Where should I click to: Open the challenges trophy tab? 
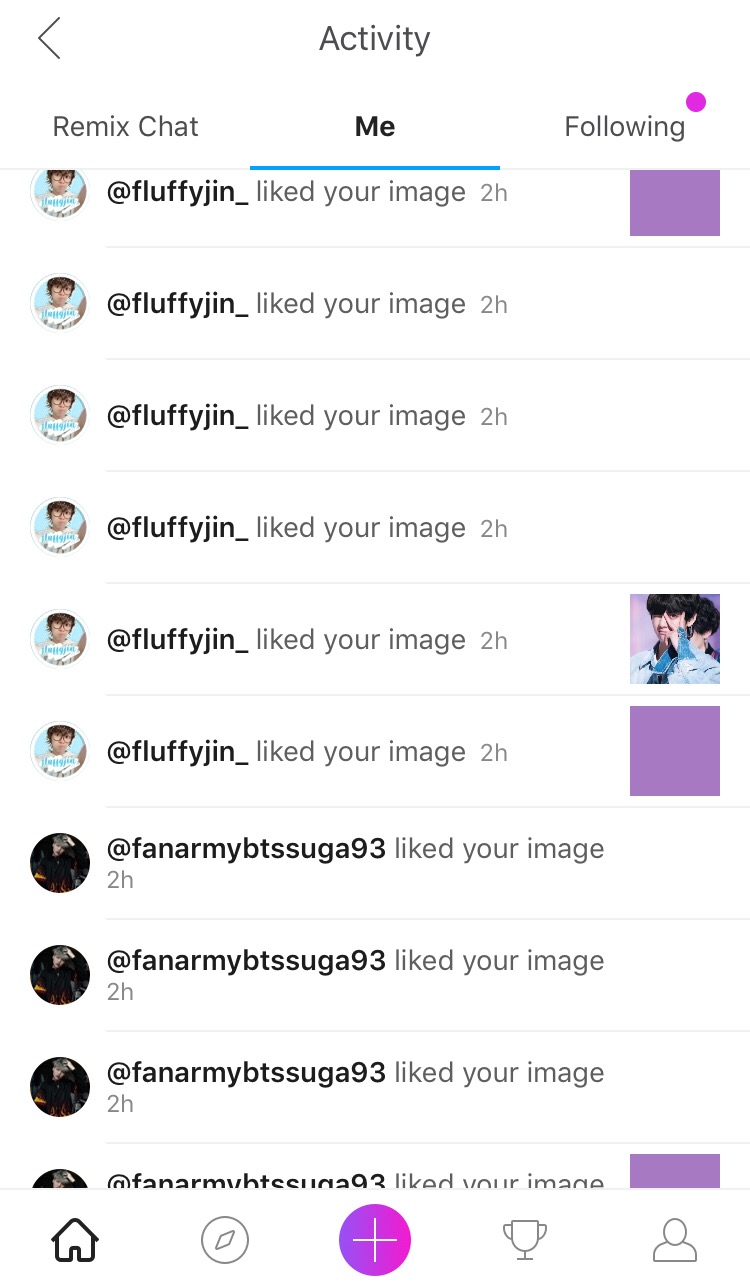pos(525,1241)
